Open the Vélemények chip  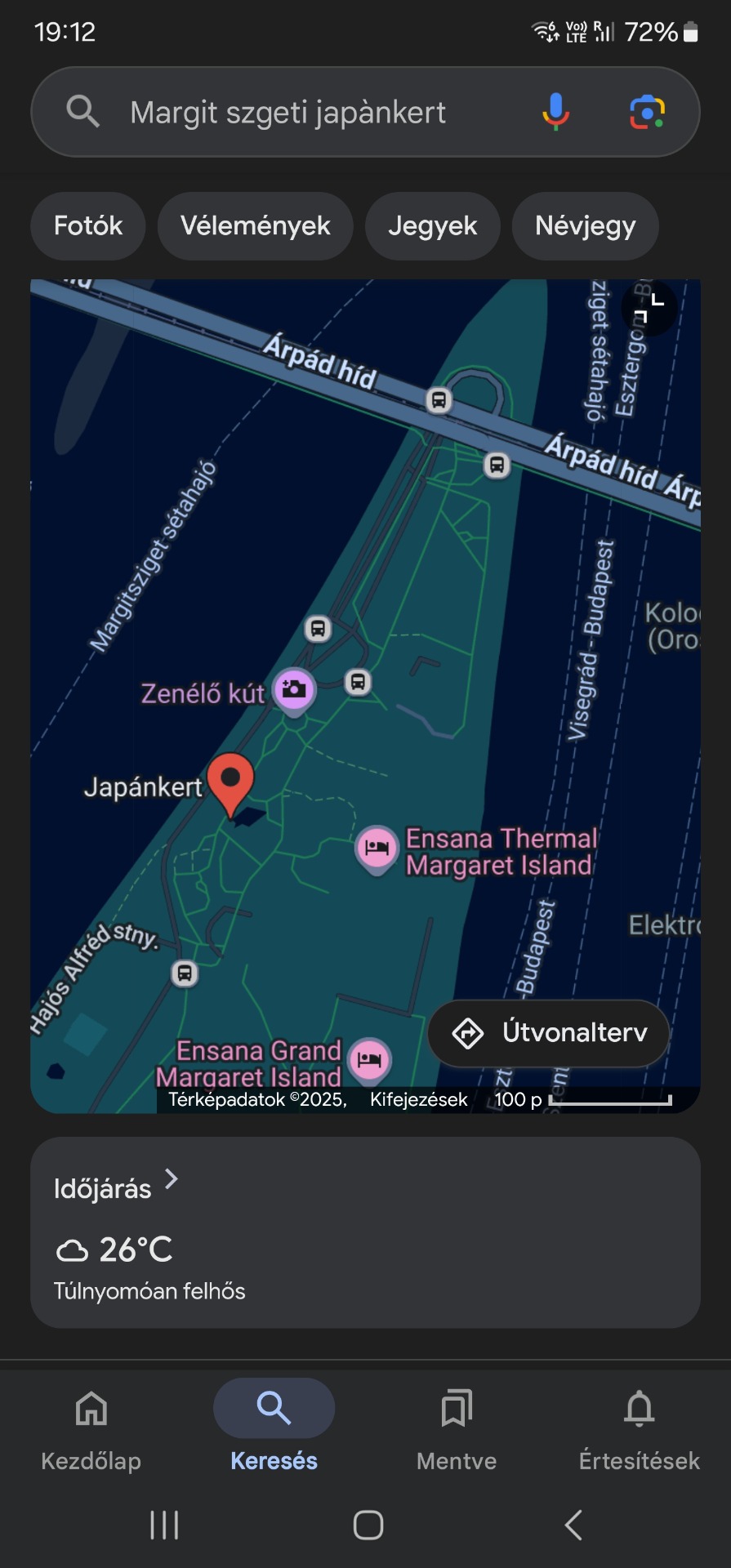click(x=255, y=226)
